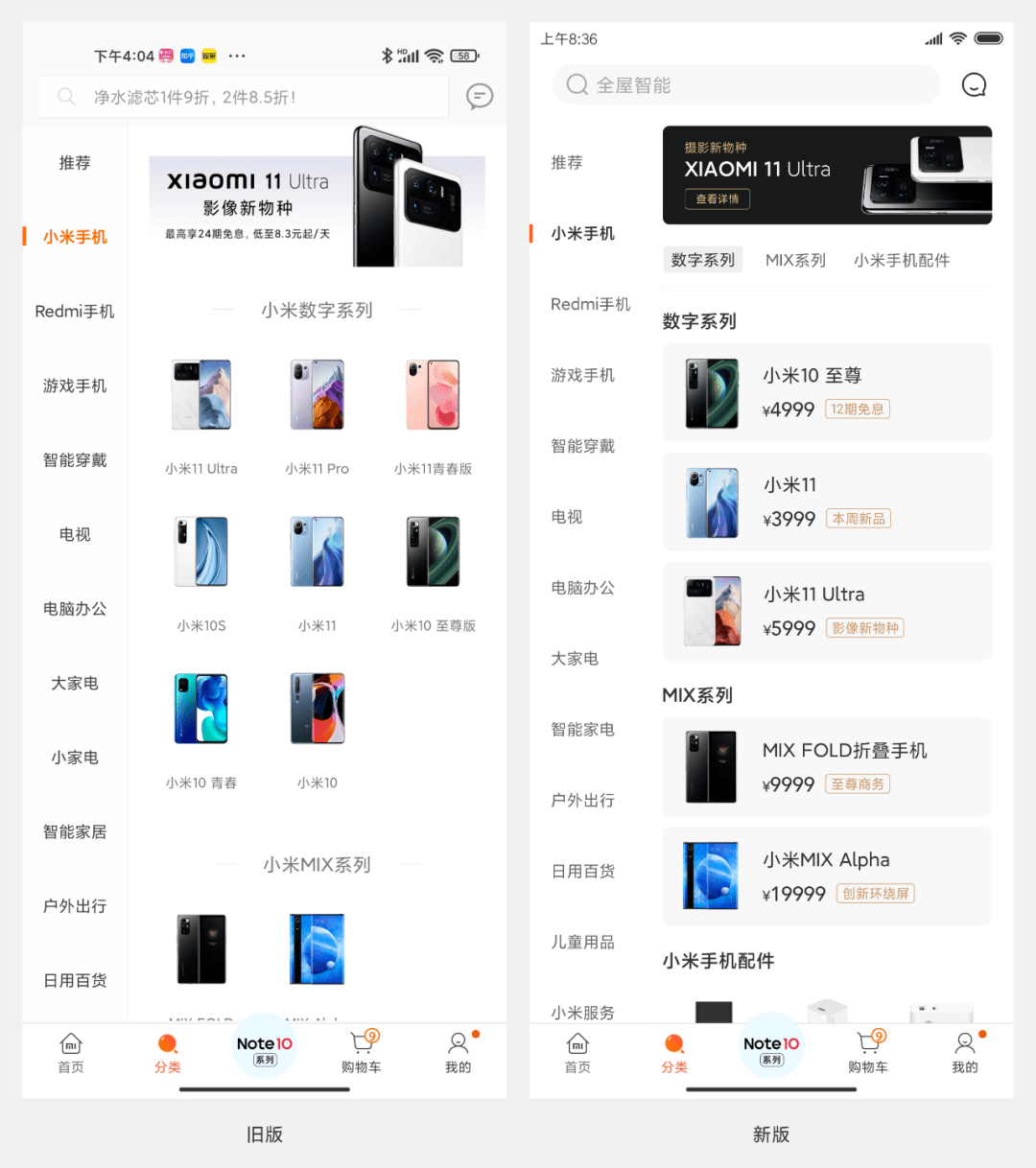Select the 数字系列 filter chip
Image resolution: width=1036 pixels, height=1168 pixels.
click(703, 260)
